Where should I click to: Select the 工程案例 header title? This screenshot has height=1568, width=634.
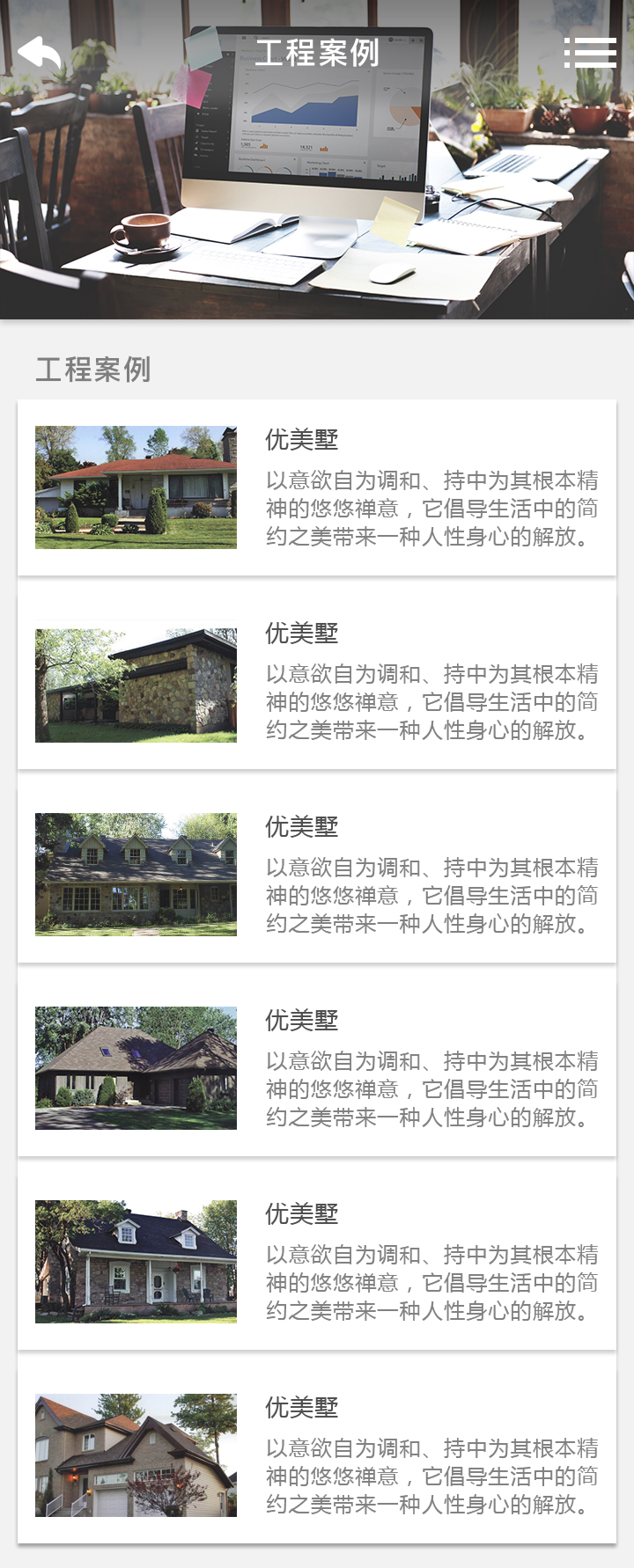[317, 54]
